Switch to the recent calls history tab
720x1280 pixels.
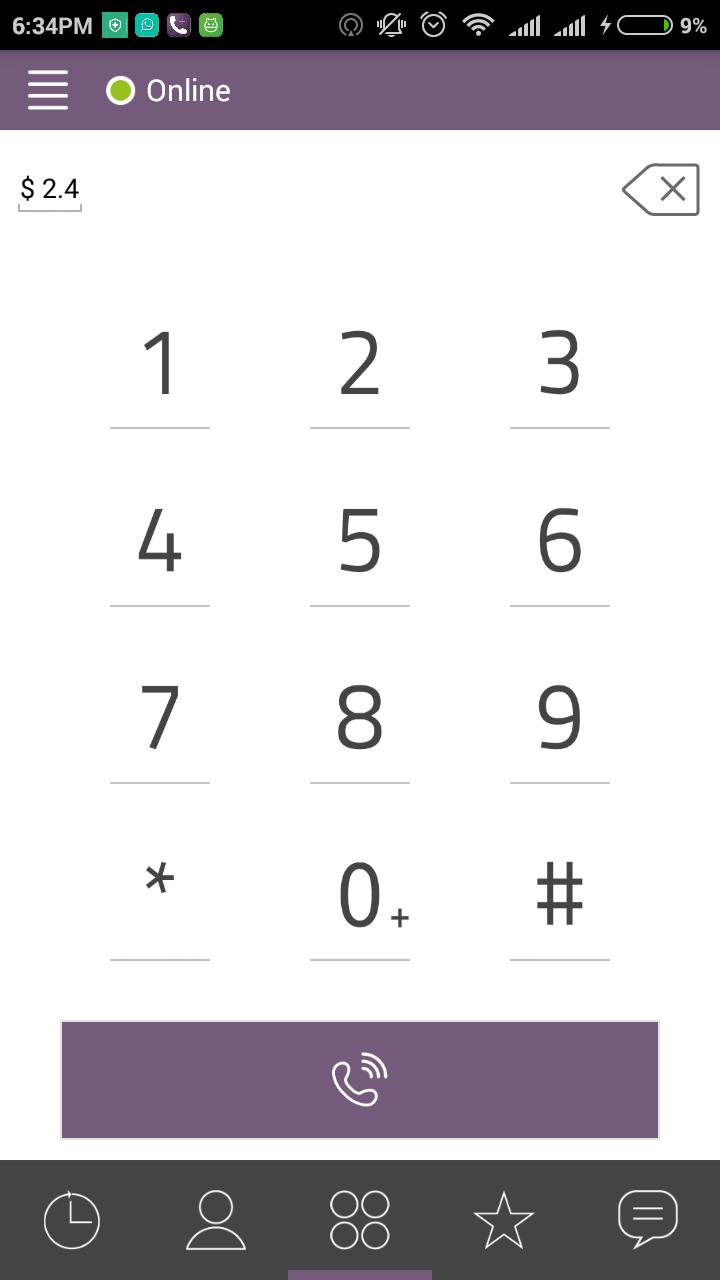pos(72,1220)
